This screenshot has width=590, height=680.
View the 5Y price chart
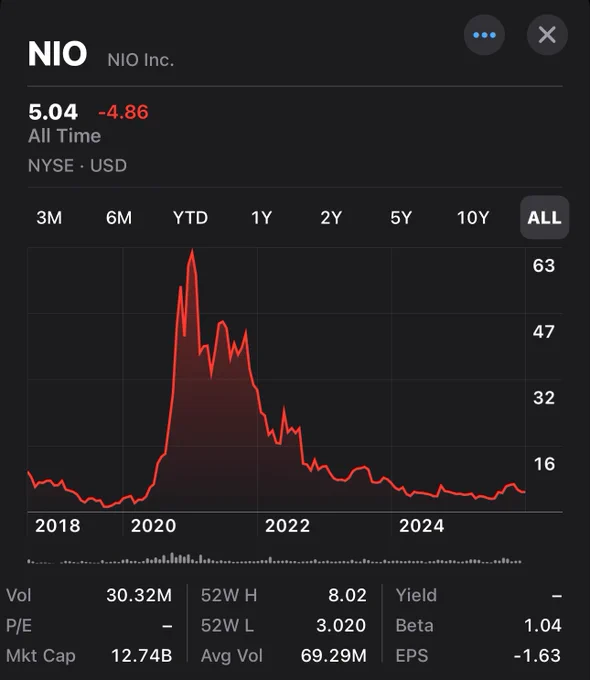(401, 218)
